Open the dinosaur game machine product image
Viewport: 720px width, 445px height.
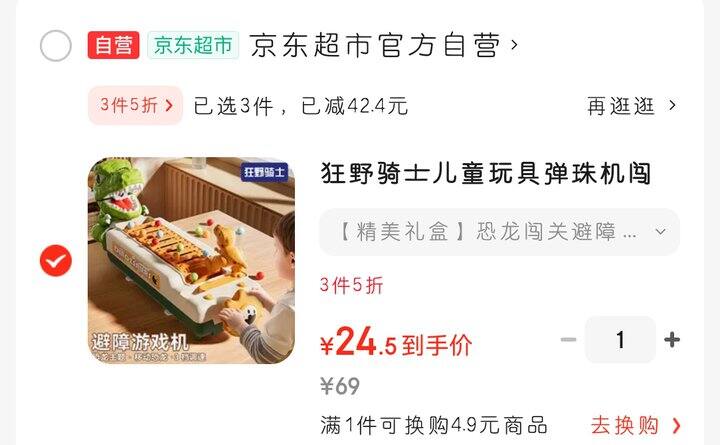click(x=191, y=260)
